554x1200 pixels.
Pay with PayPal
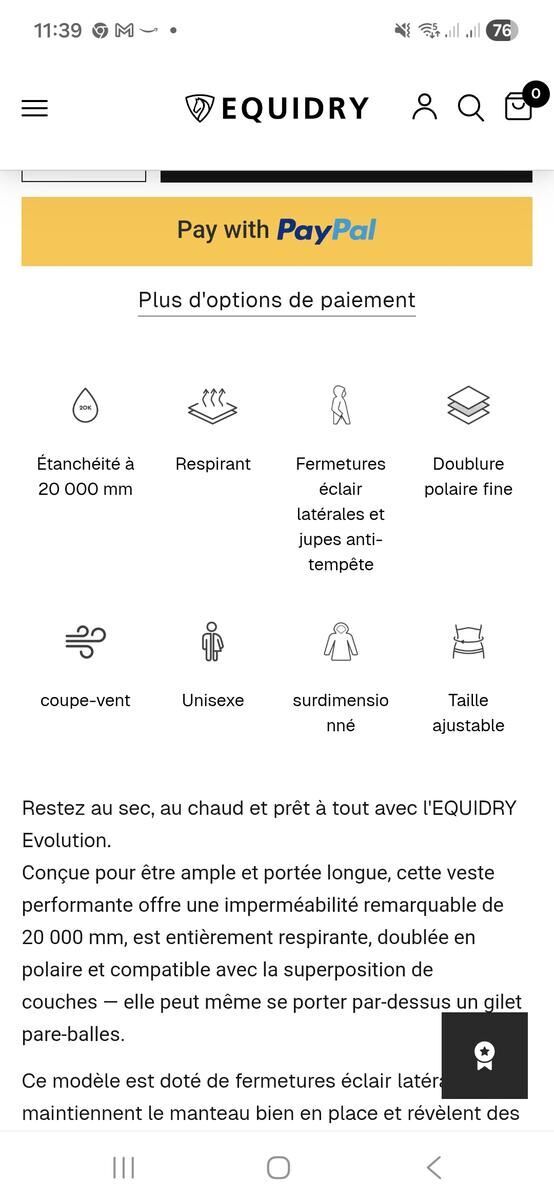pos(277,231)
